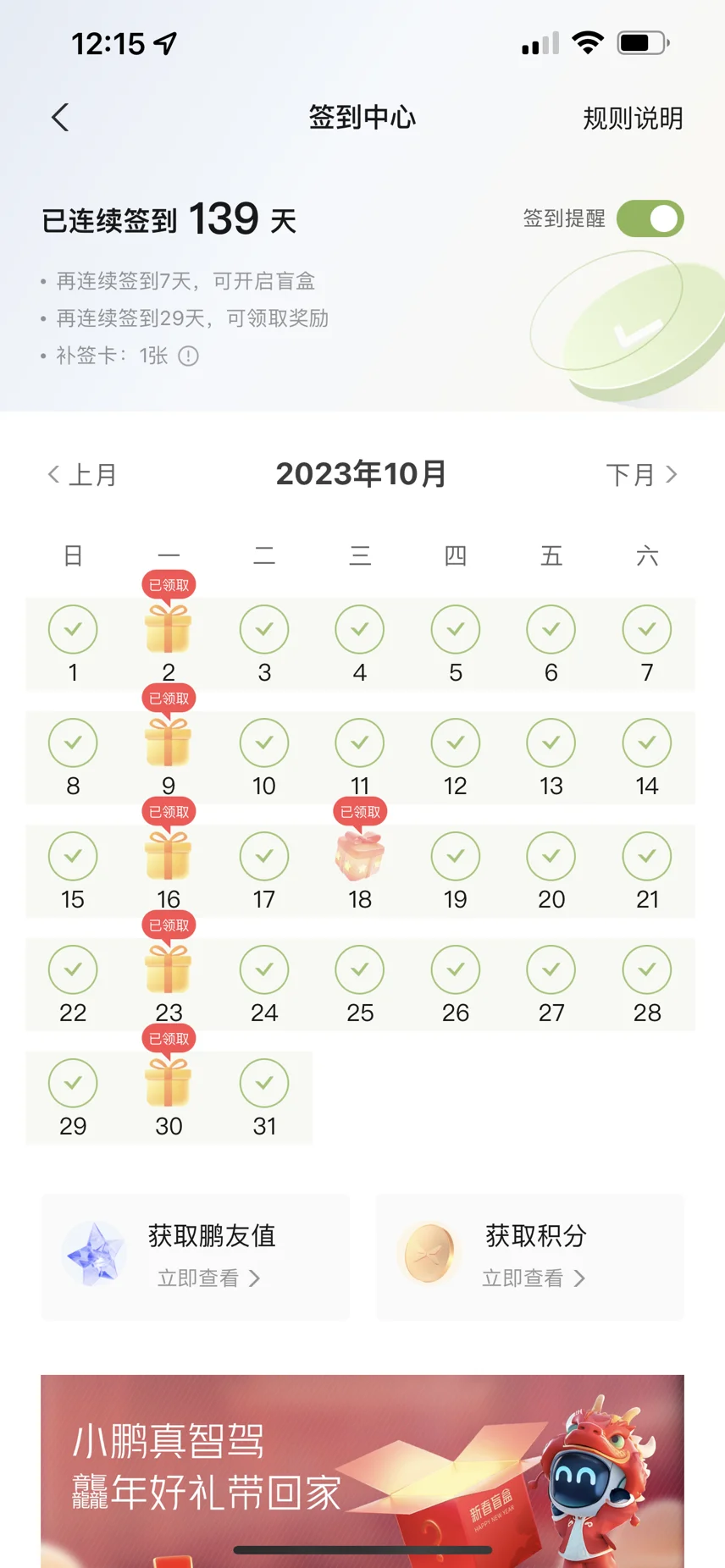Open the red gift box on day 18

(360, 855)
